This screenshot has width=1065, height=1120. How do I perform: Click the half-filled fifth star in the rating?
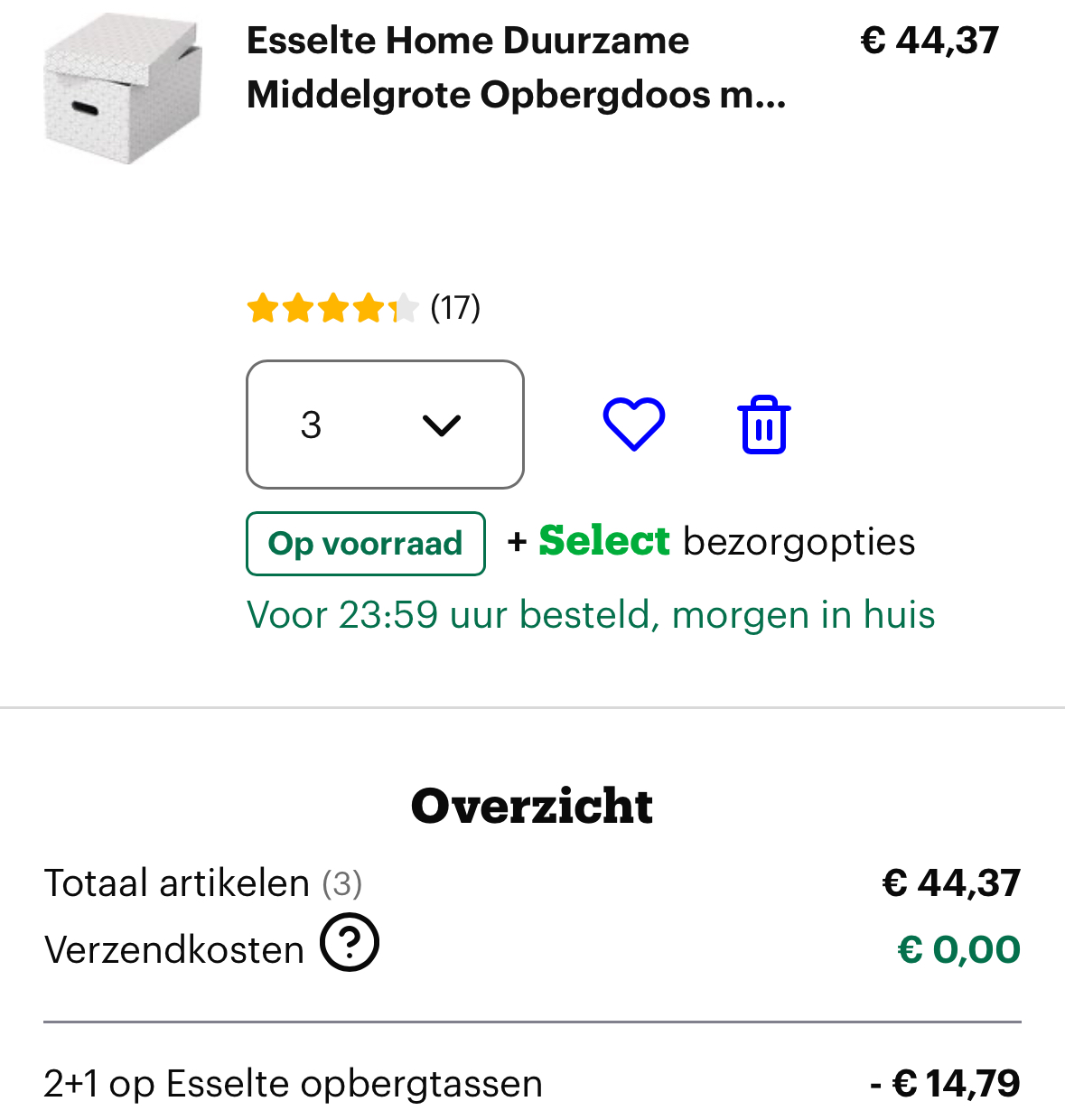click(x=403, y=308)
